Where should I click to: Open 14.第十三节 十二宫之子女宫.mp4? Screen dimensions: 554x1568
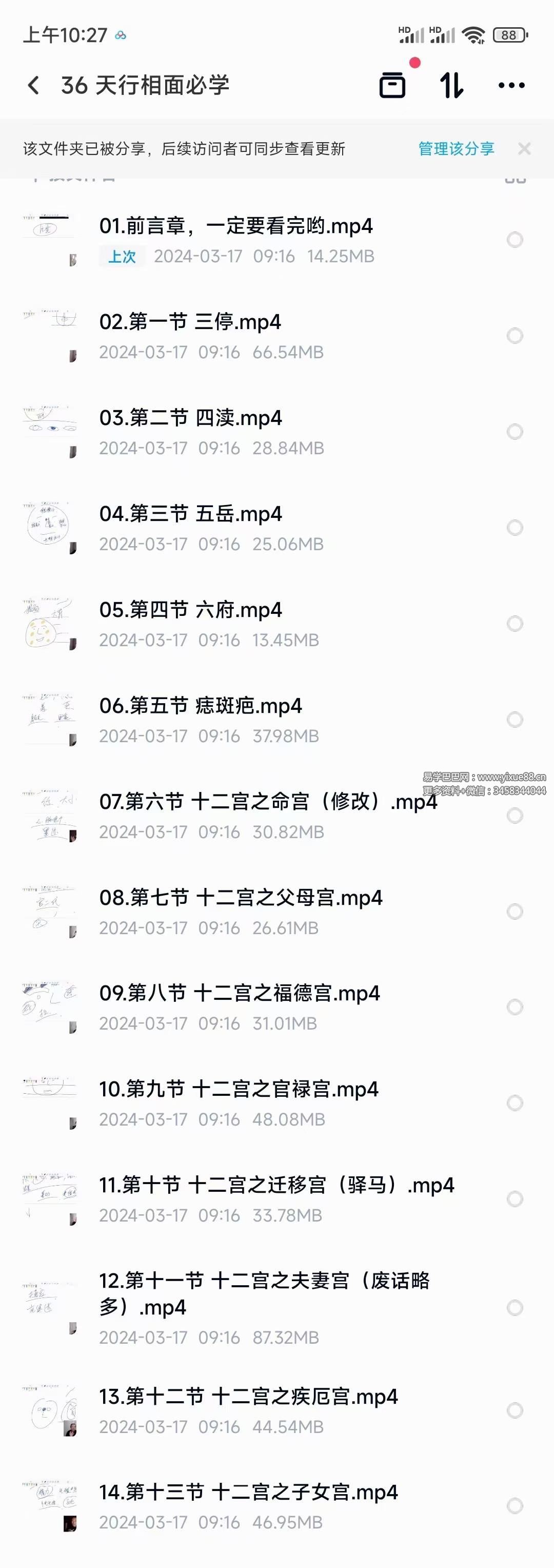[x=248, y=1492]
